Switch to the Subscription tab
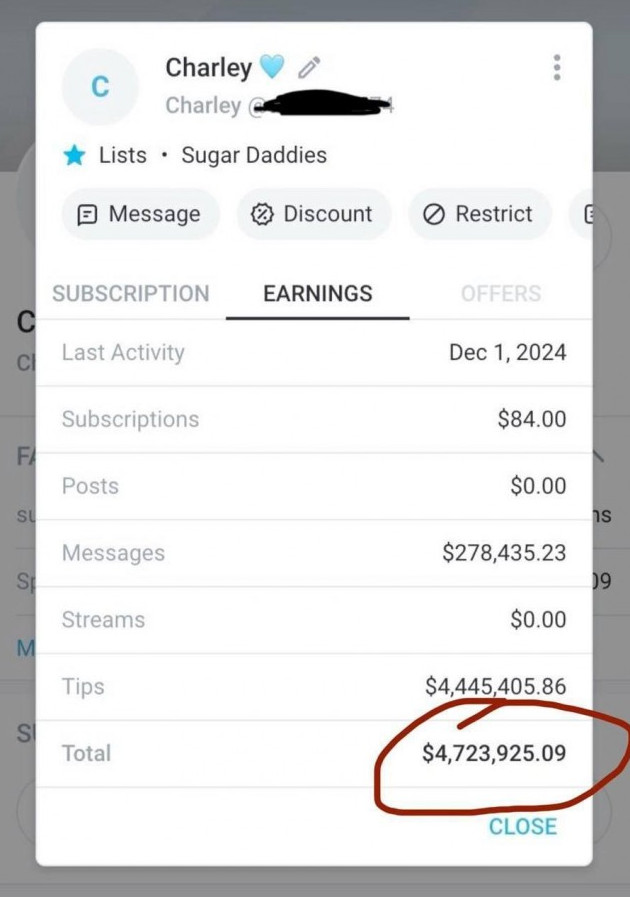Image resolution: width=630 pixels, height=897 pixels. [131, 294]
